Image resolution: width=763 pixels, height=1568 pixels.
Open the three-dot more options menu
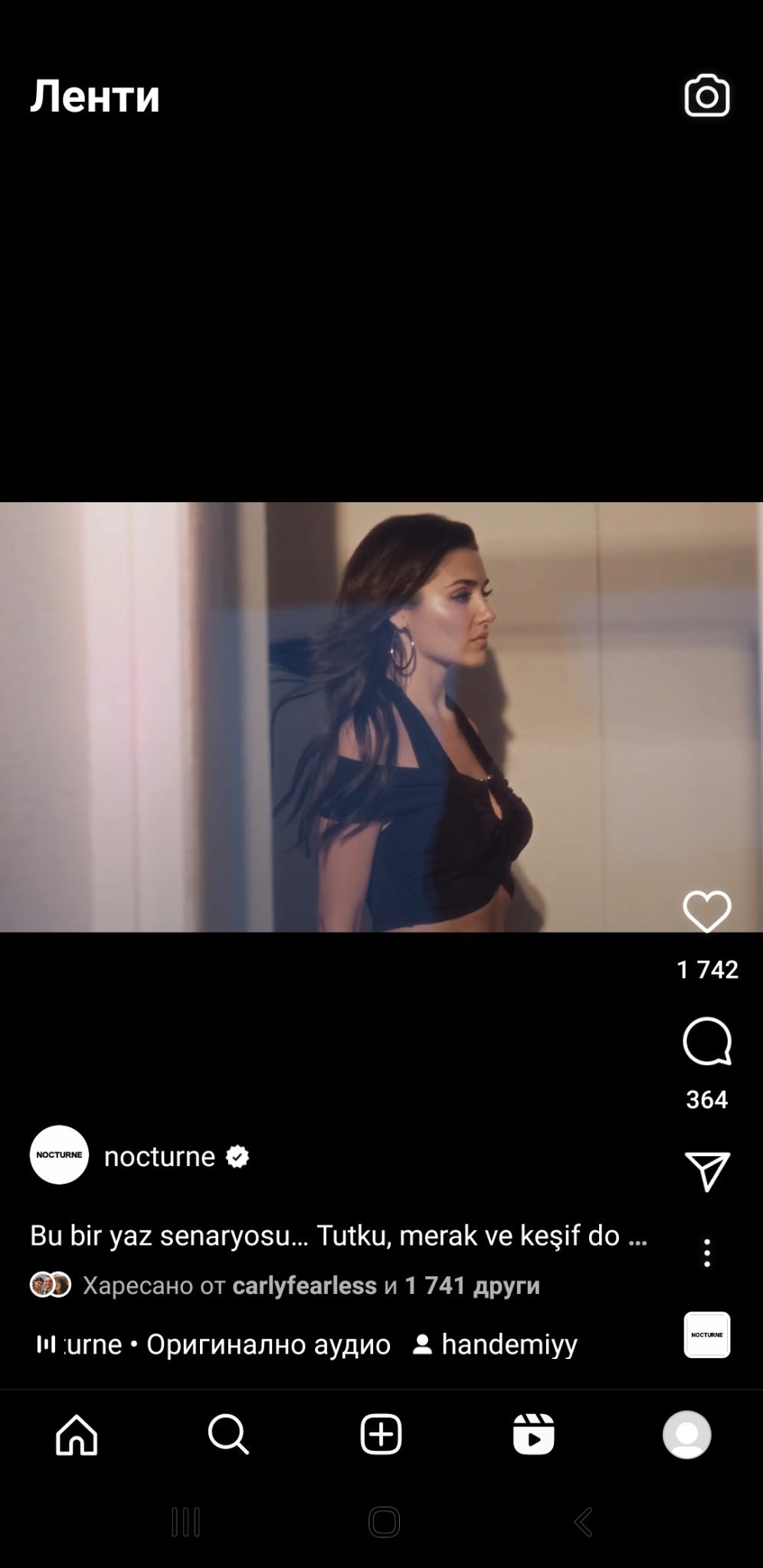tap(706, 1253)
